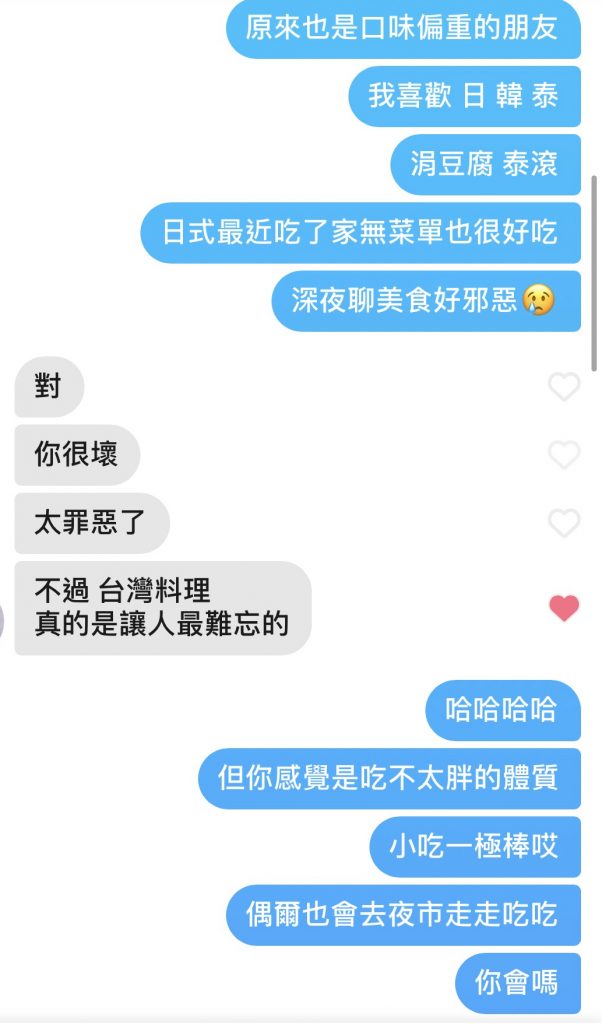Like the message 對
The height and width of the screenshot is (1024, 602).
(564, 387)
